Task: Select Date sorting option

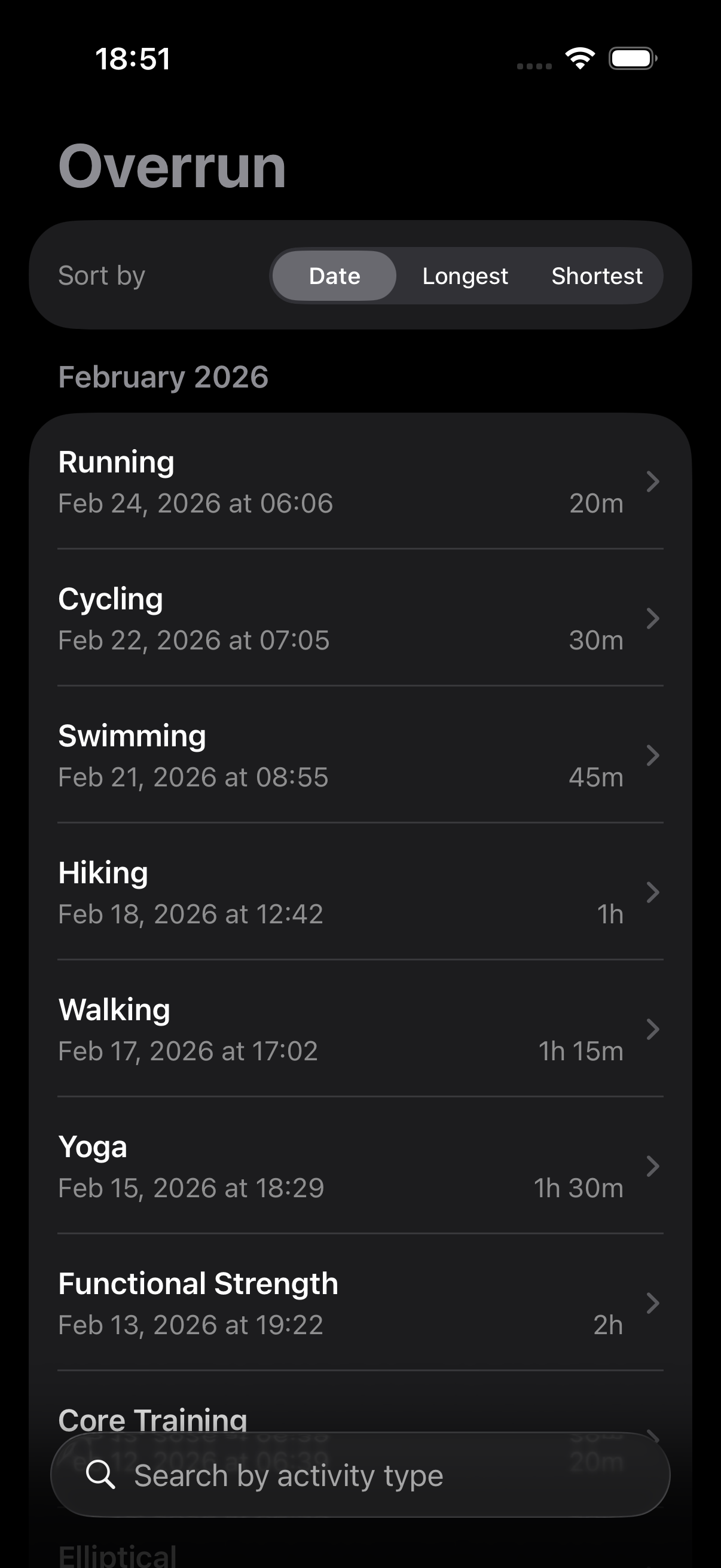Action: [334, 275]
